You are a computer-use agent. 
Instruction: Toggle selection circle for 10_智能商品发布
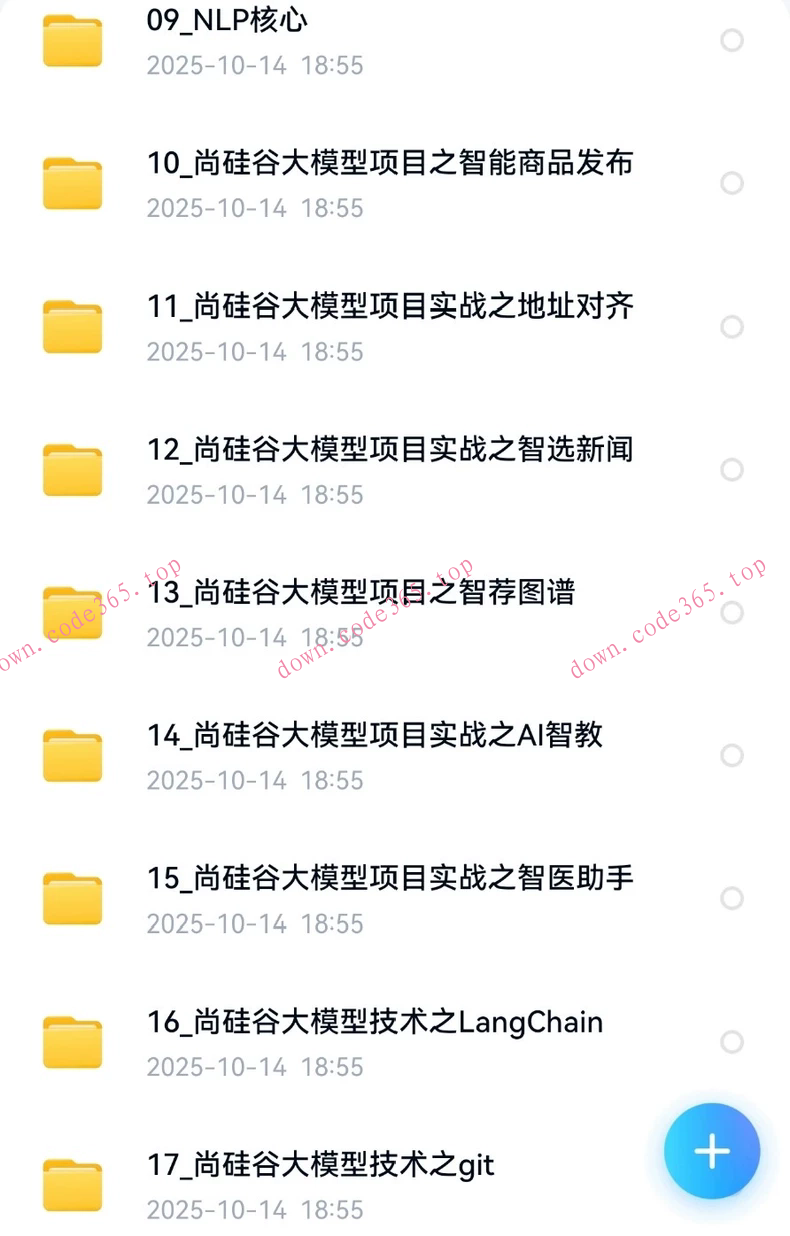[734, 182]
